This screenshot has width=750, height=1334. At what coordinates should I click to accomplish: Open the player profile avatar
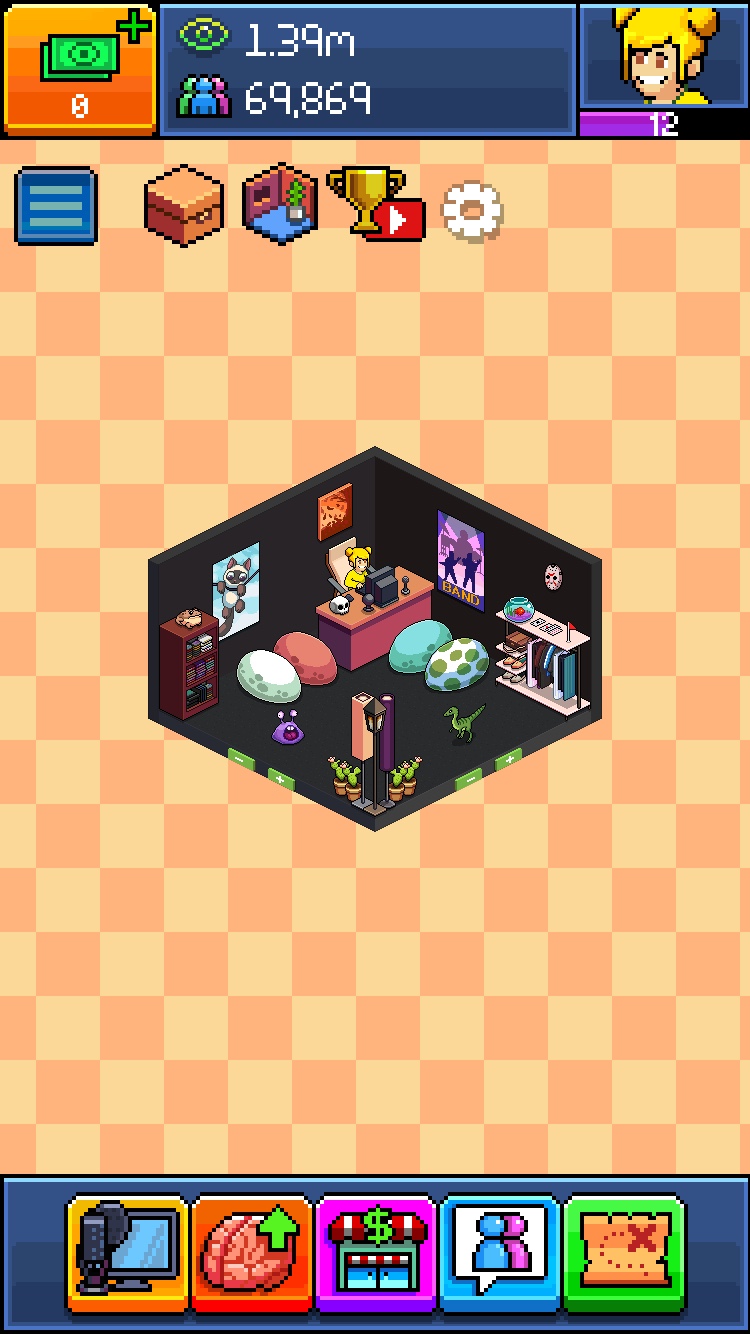coord(664,56)
